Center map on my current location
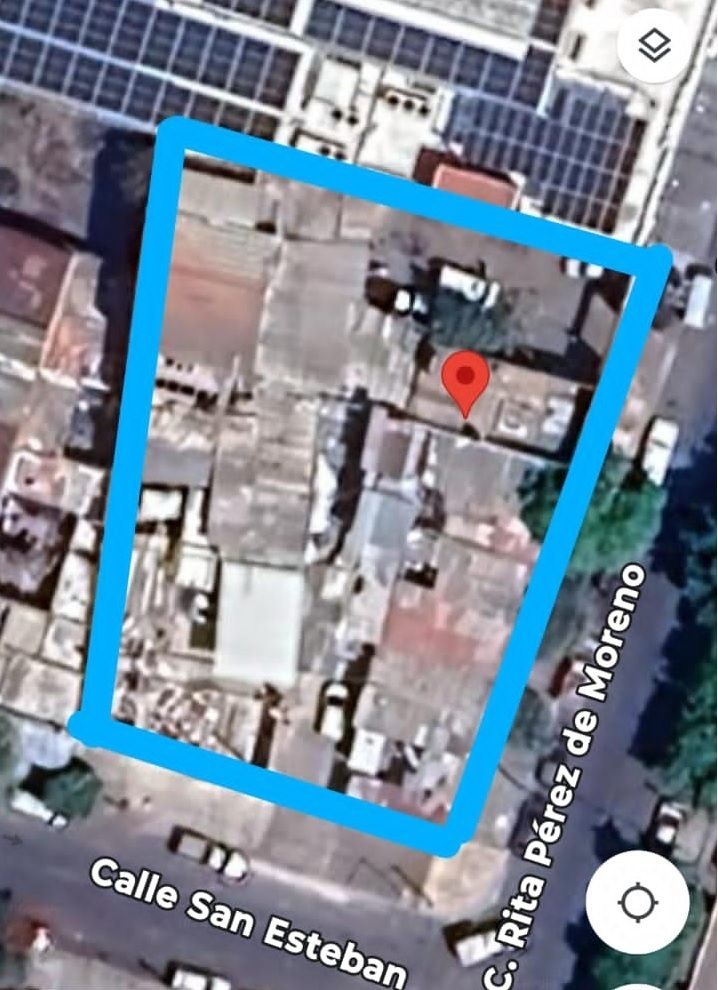718x990 pixels. pos(637,903)
